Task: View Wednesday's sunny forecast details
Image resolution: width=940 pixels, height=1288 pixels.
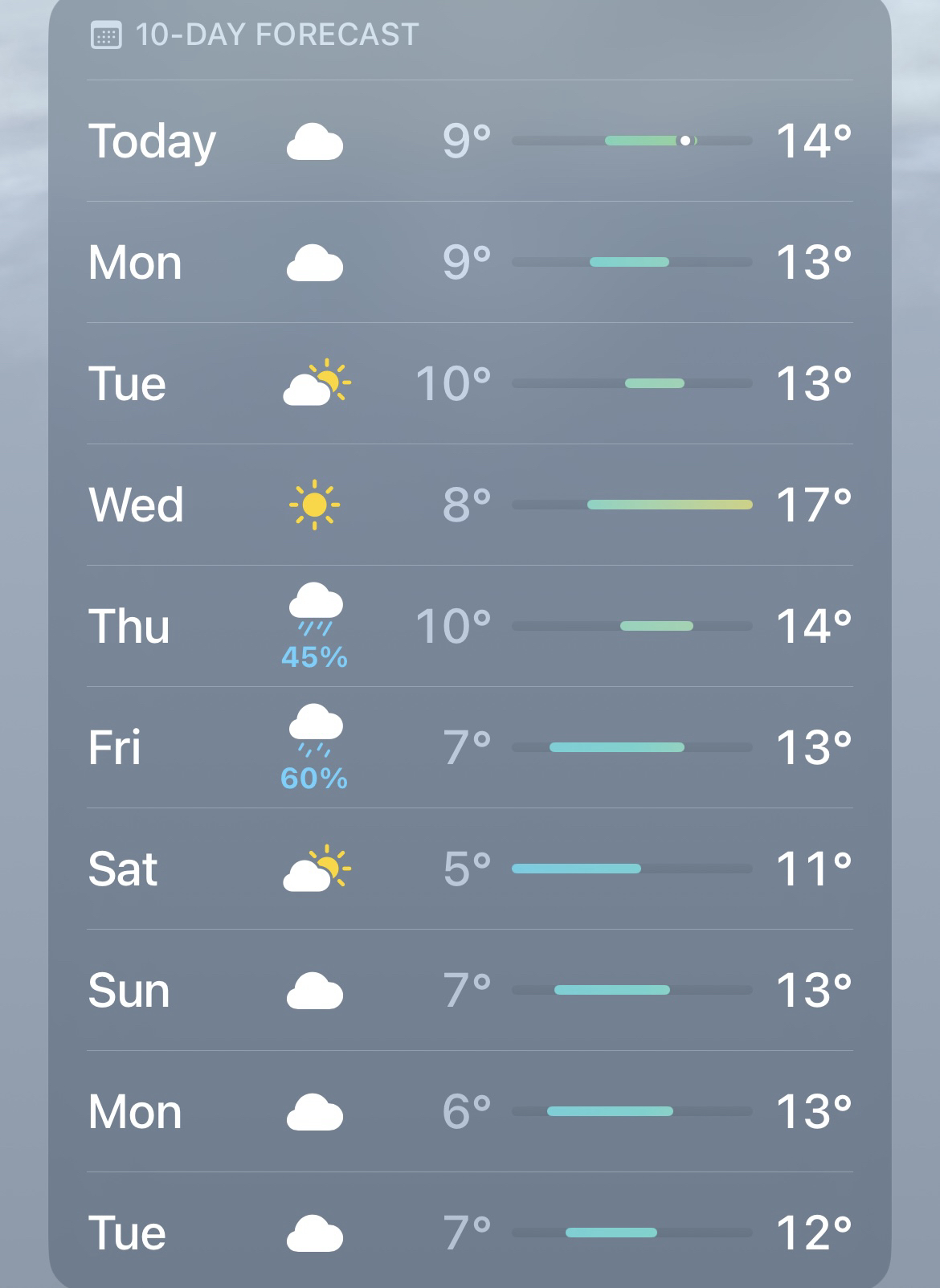Action: pyautogui.click(x=469, y=505)
